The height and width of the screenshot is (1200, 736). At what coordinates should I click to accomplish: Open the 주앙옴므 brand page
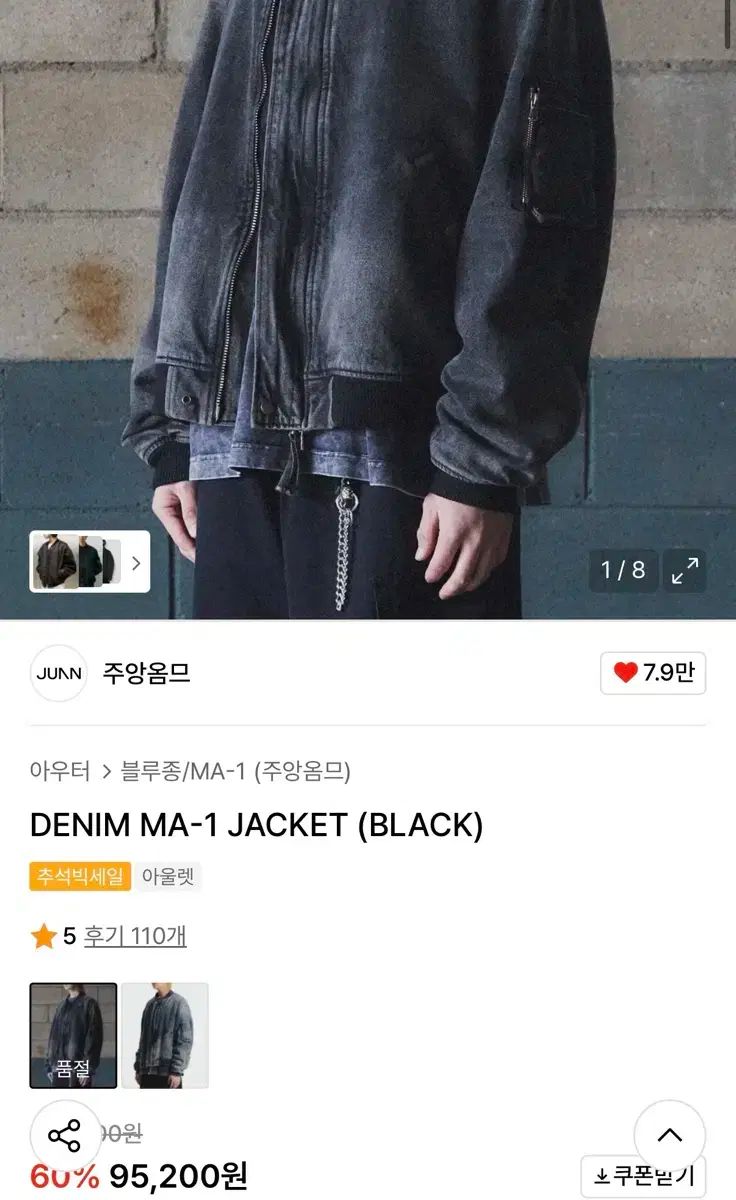pyautogui.click(x=146, y=673)
